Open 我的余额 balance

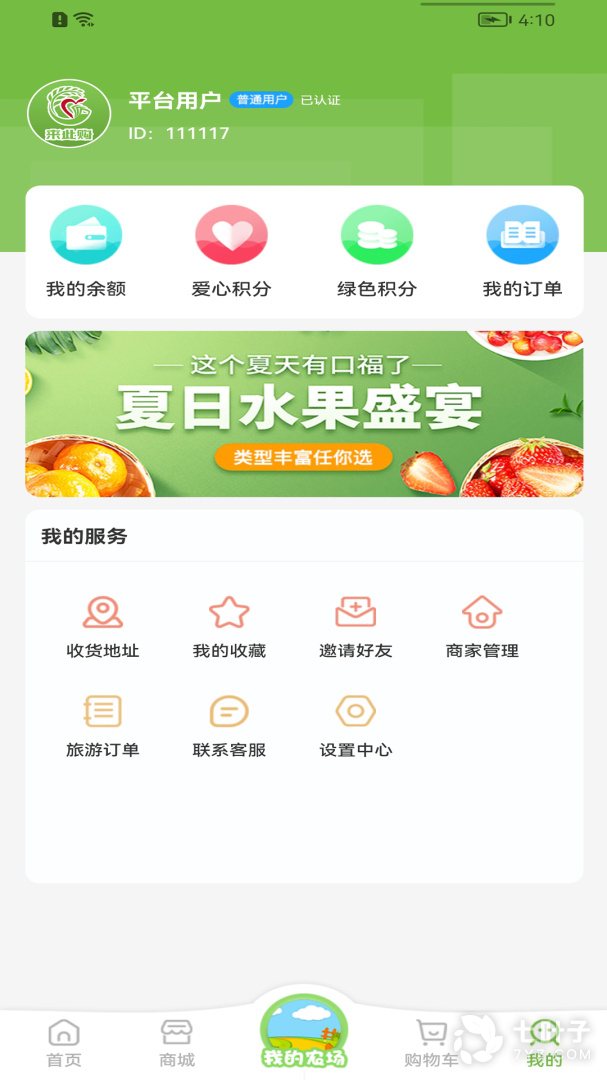86,251
